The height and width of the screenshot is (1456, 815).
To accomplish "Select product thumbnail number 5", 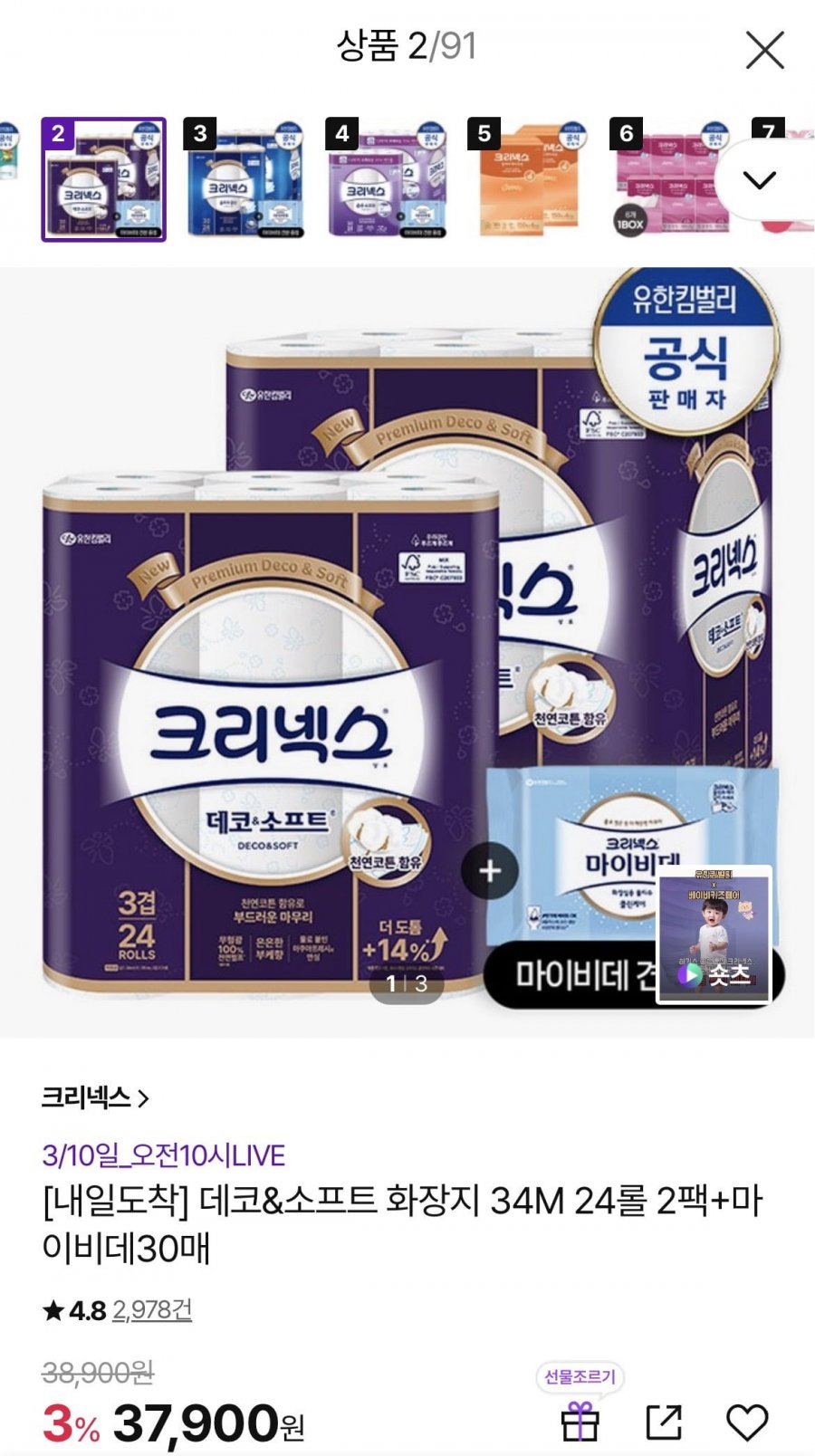I will 530,179.
